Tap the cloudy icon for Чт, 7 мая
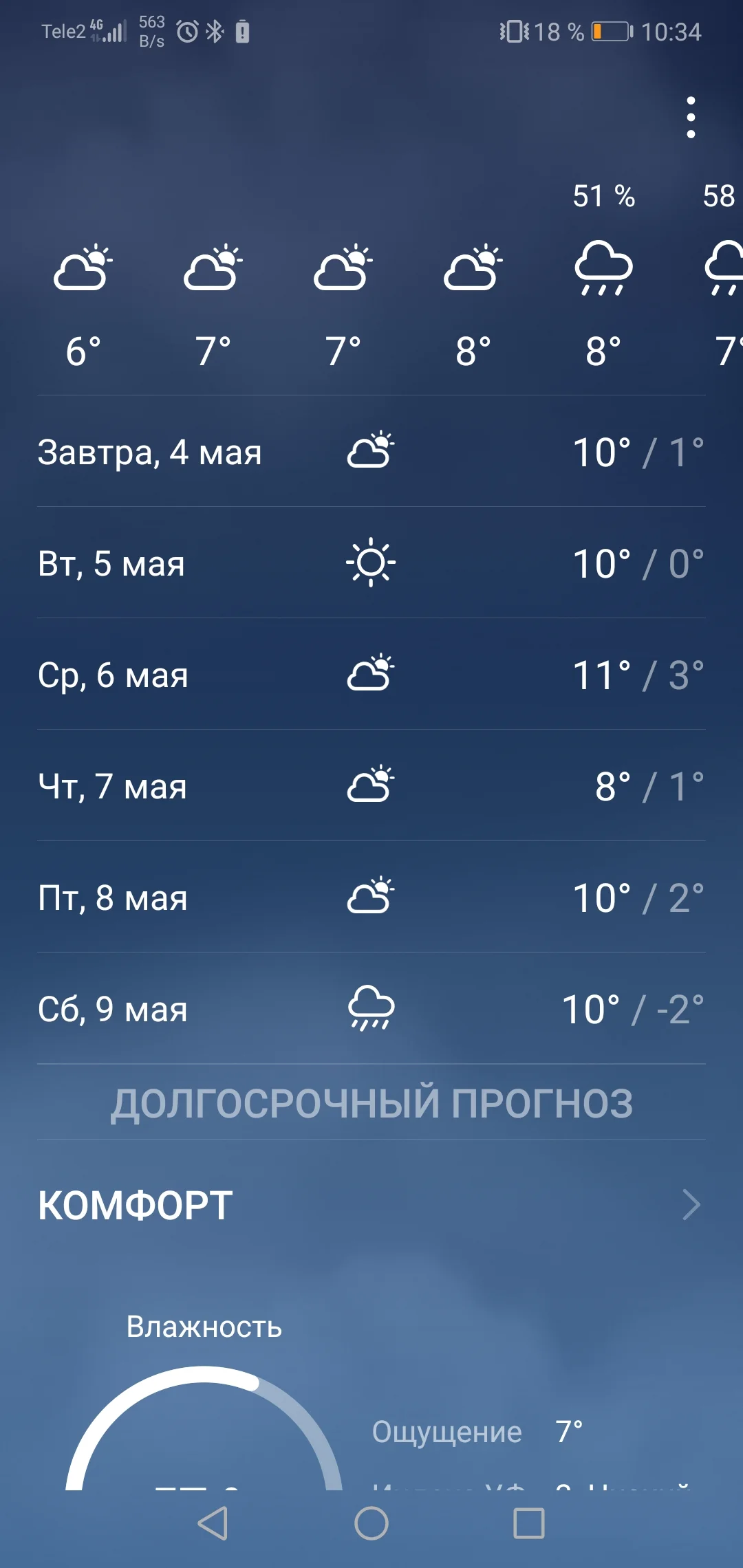This screenshot has width=743, height=1568. tap(371, 786)
